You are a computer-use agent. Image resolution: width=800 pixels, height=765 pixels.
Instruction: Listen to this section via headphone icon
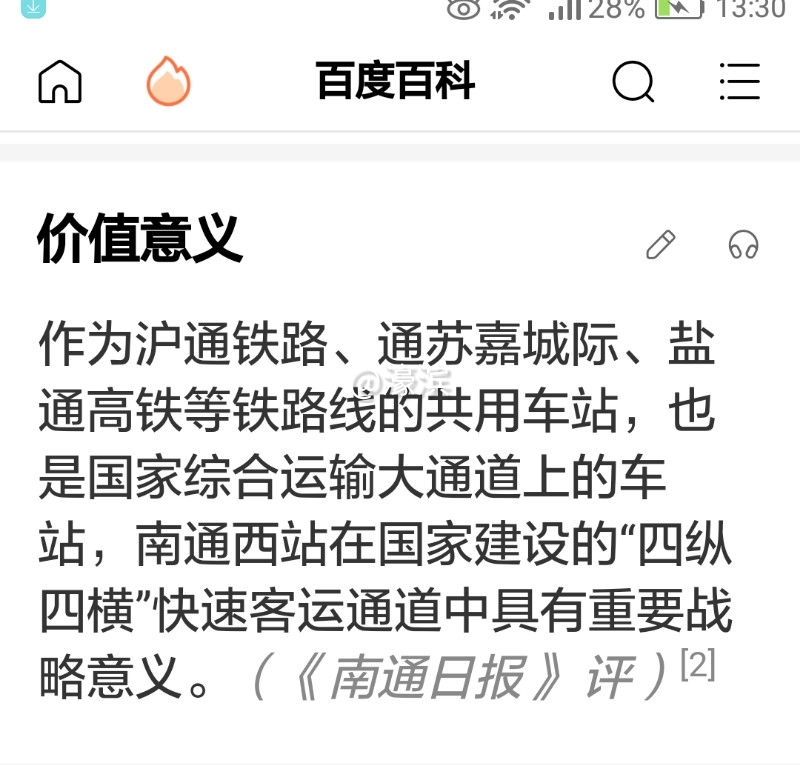coord(743,244)
